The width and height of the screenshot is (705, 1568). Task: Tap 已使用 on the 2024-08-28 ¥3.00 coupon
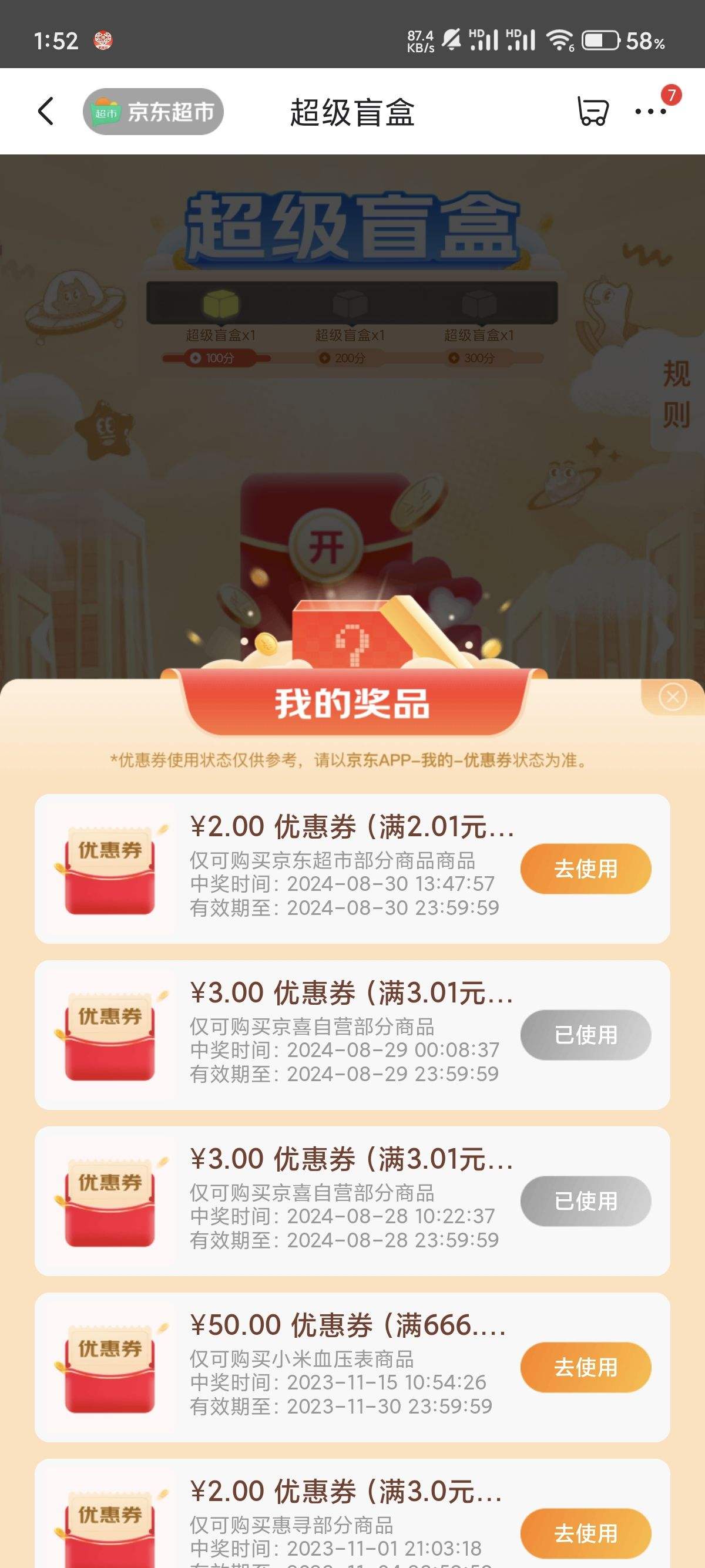pyautogui.click(x=585, y=1202)
